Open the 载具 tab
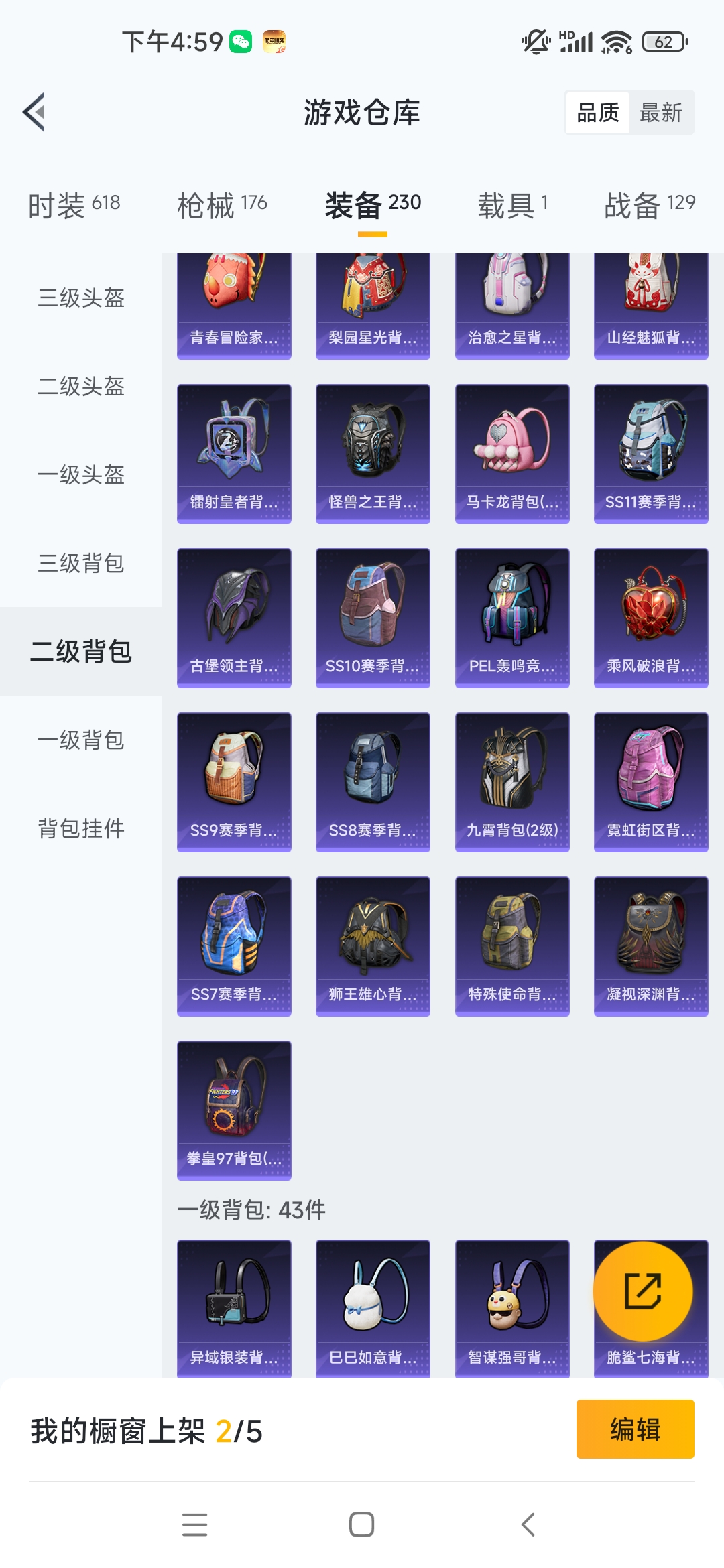The image size is (724, 1568). (x=513, y=204)
